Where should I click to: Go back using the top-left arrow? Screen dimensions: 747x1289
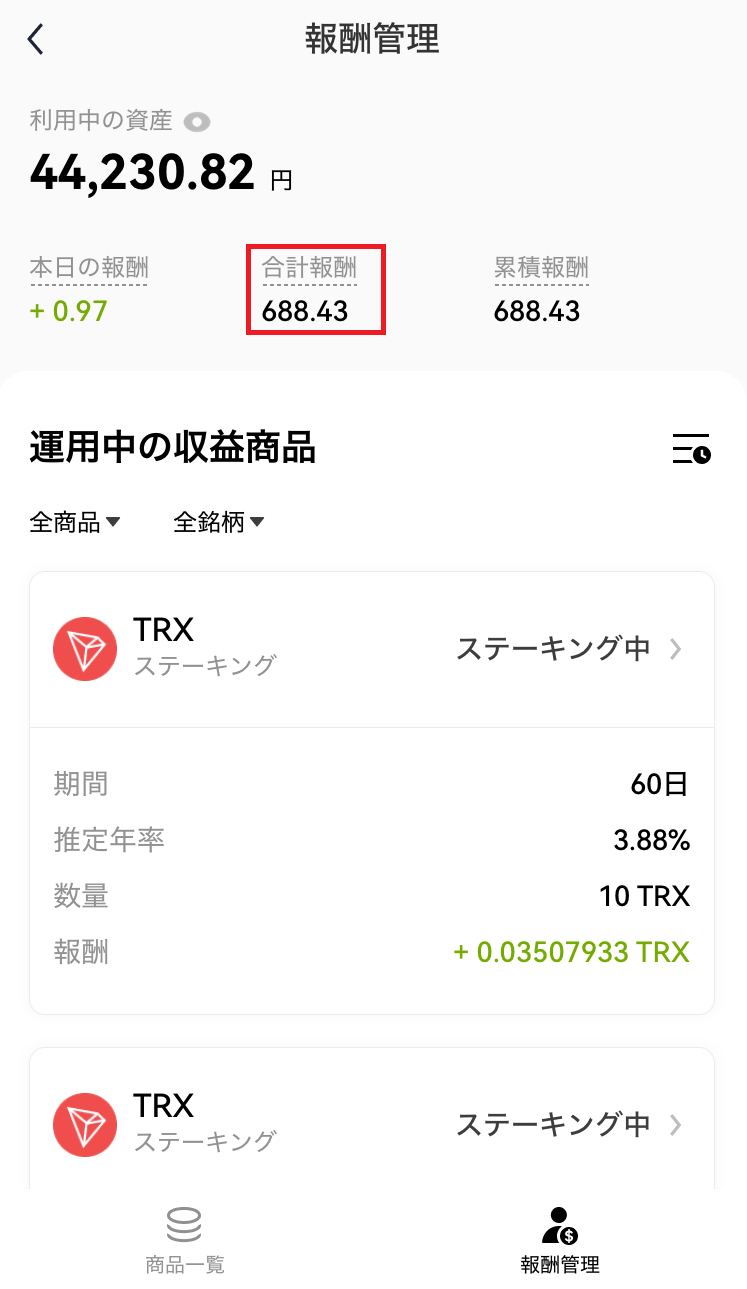[x=36, y=39]
